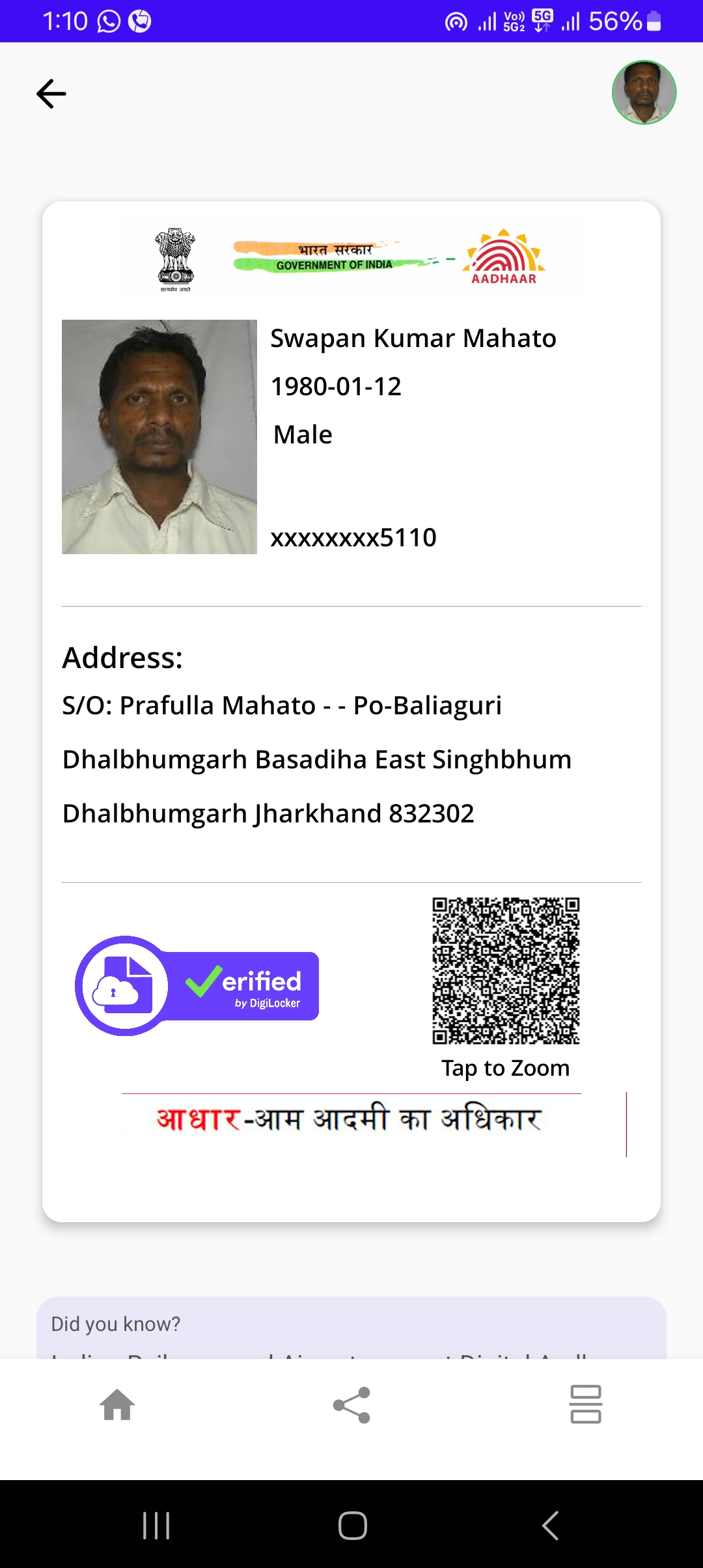Tap the QR code to zoom
This screenshot has width=703, height=1568.
click(506, 970)
